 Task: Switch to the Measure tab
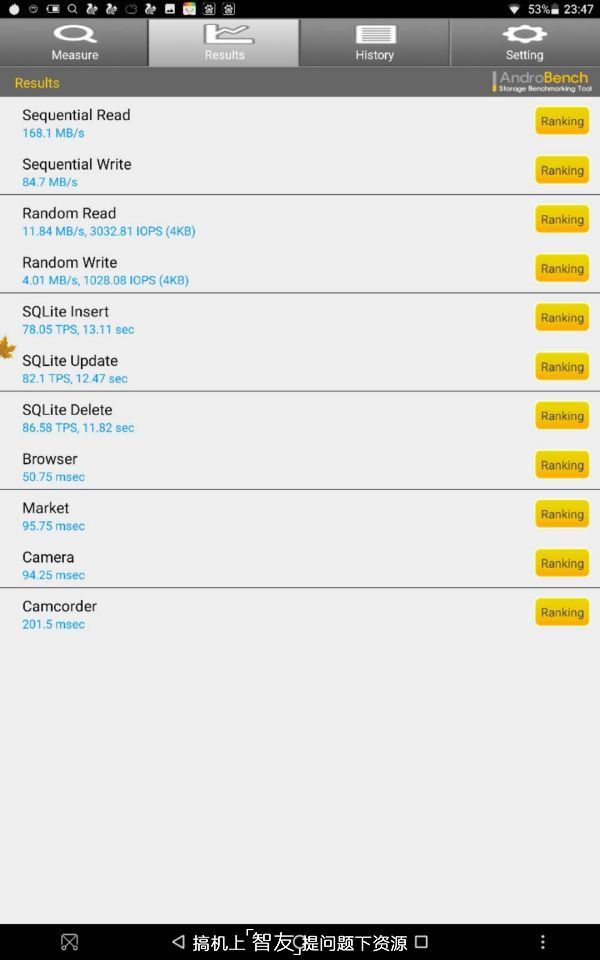[x=75, y=43]
